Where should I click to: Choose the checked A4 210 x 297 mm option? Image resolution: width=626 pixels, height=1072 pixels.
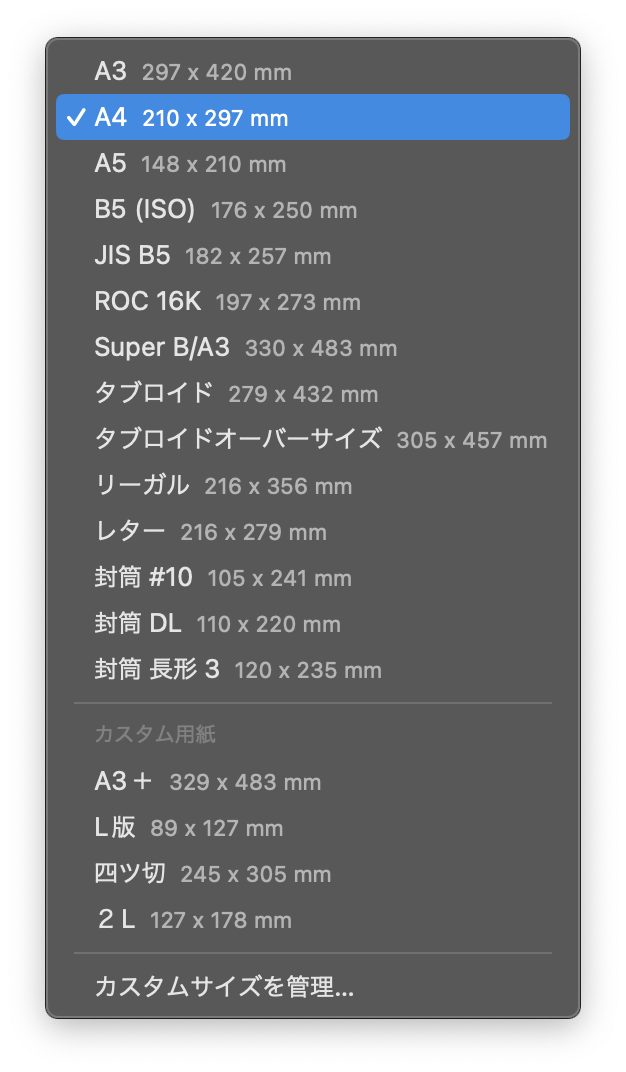pos(190,118)
